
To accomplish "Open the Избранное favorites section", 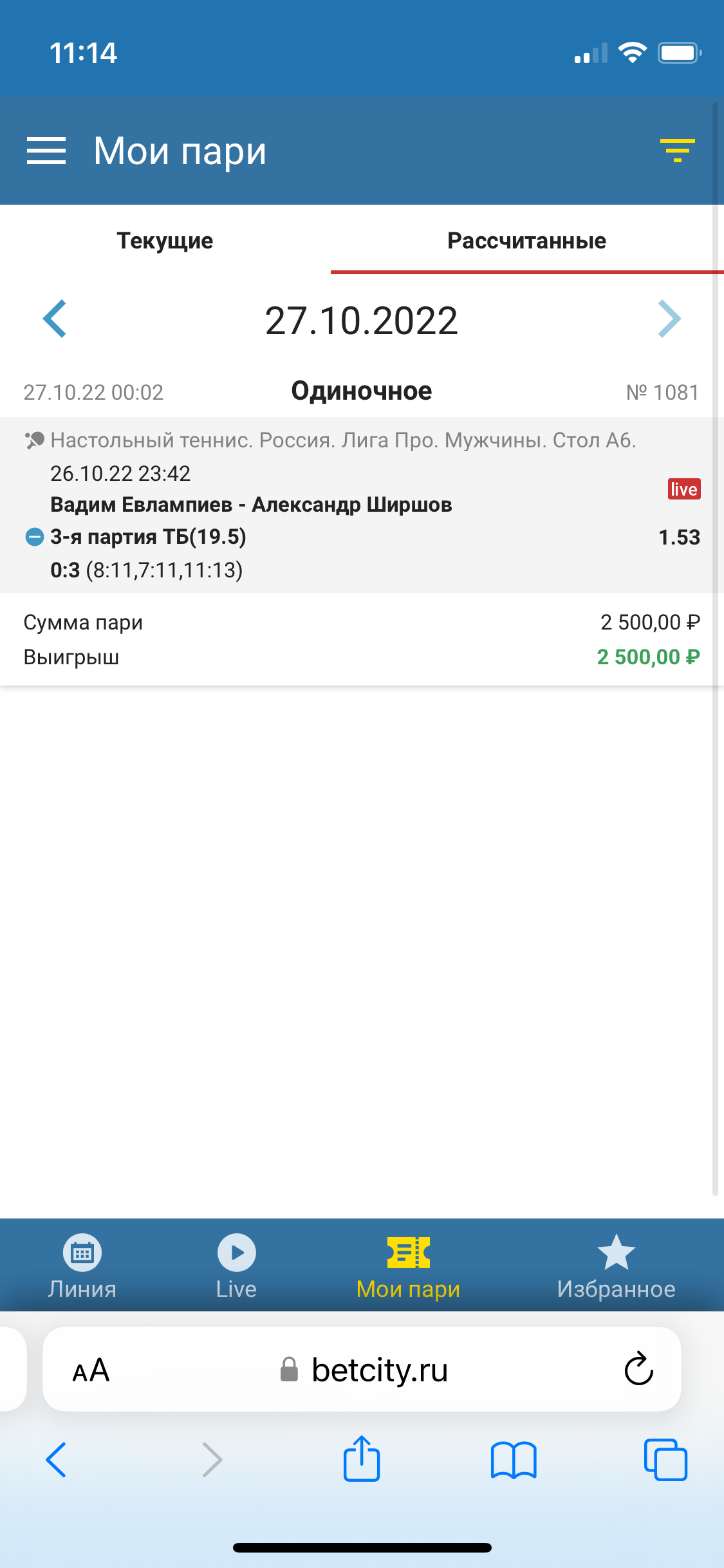I will pos(616,1265).
